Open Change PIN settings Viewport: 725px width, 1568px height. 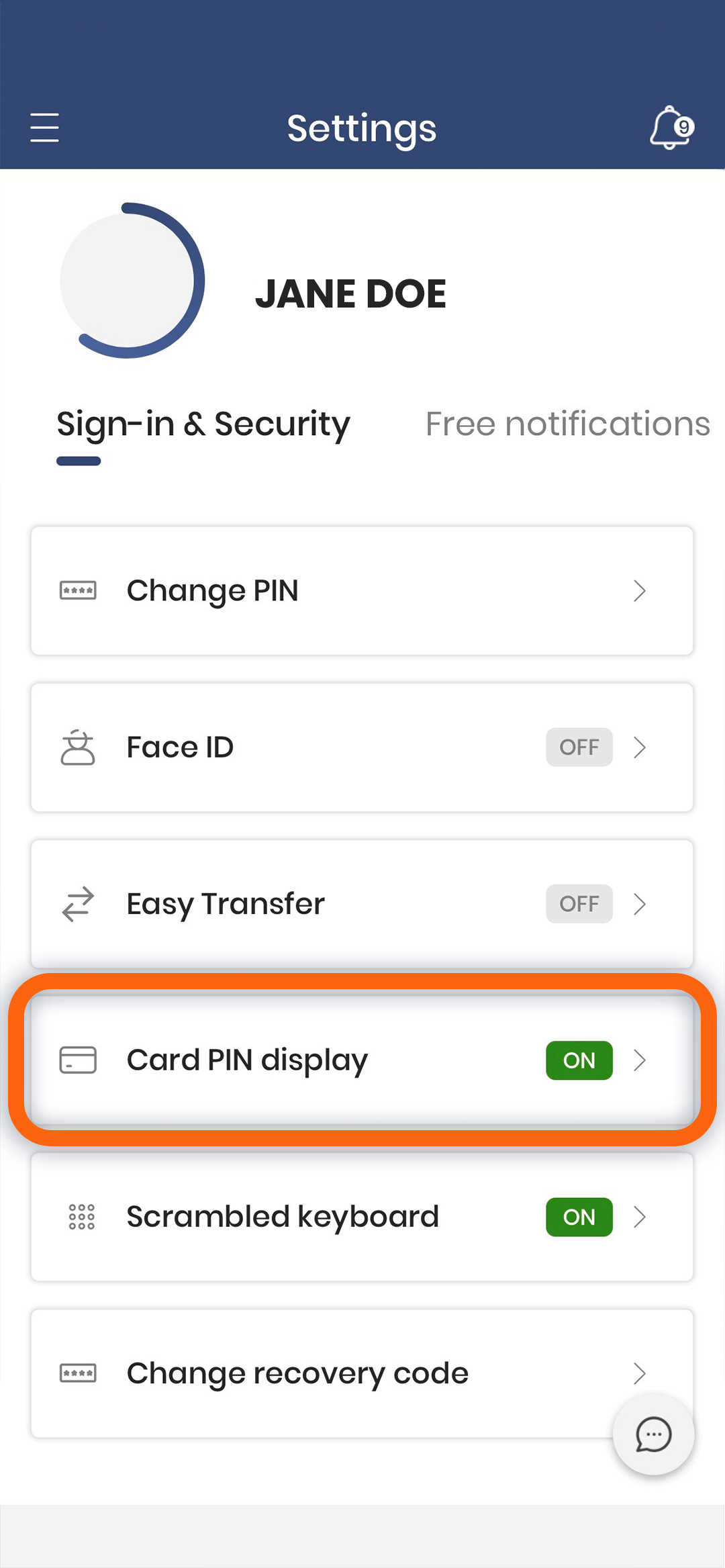[362, 591]
